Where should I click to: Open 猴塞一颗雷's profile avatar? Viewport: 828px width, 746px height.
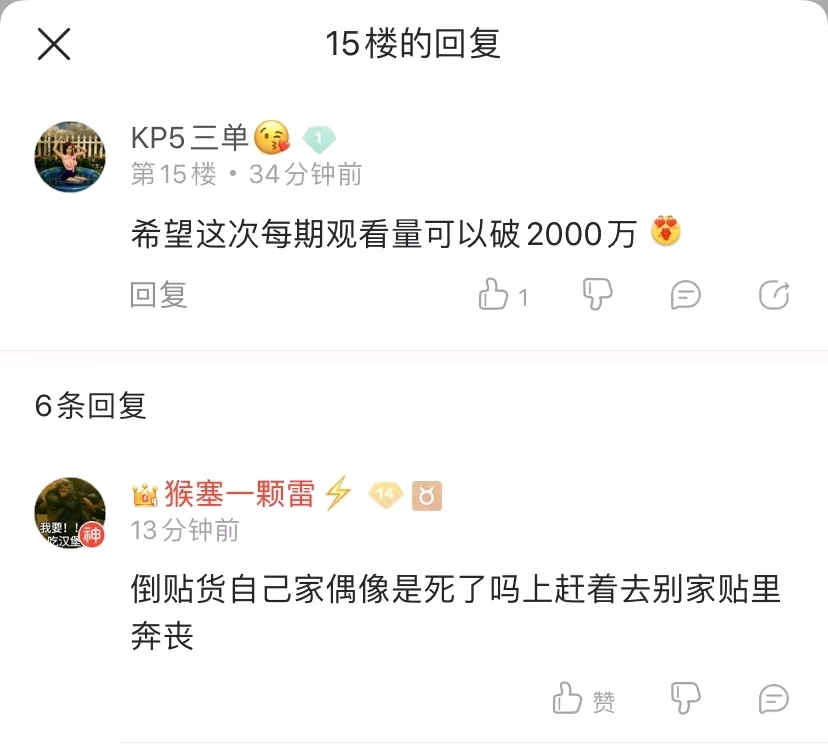[x=70, y=513]
